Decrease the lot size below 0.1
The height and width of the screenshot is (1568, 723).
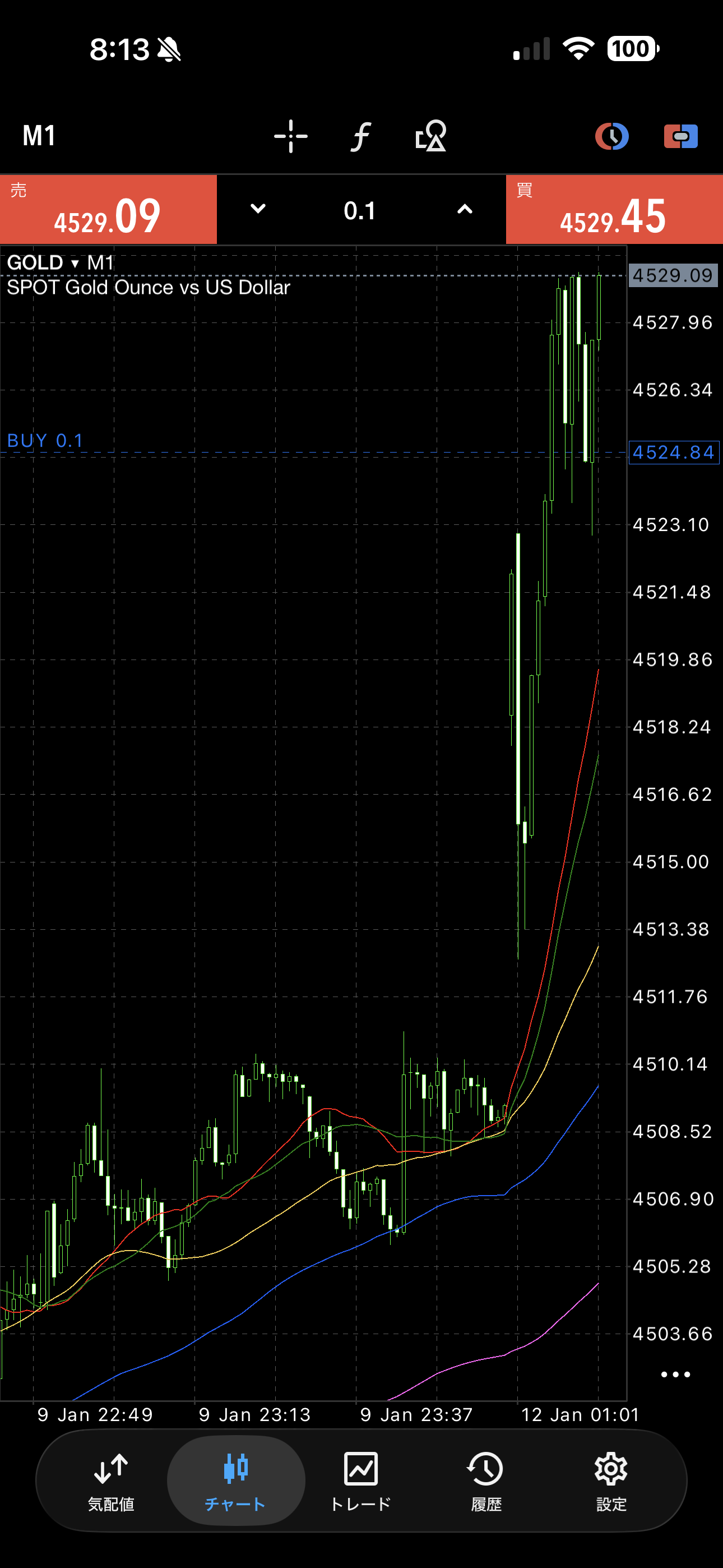tap(258, 209)
